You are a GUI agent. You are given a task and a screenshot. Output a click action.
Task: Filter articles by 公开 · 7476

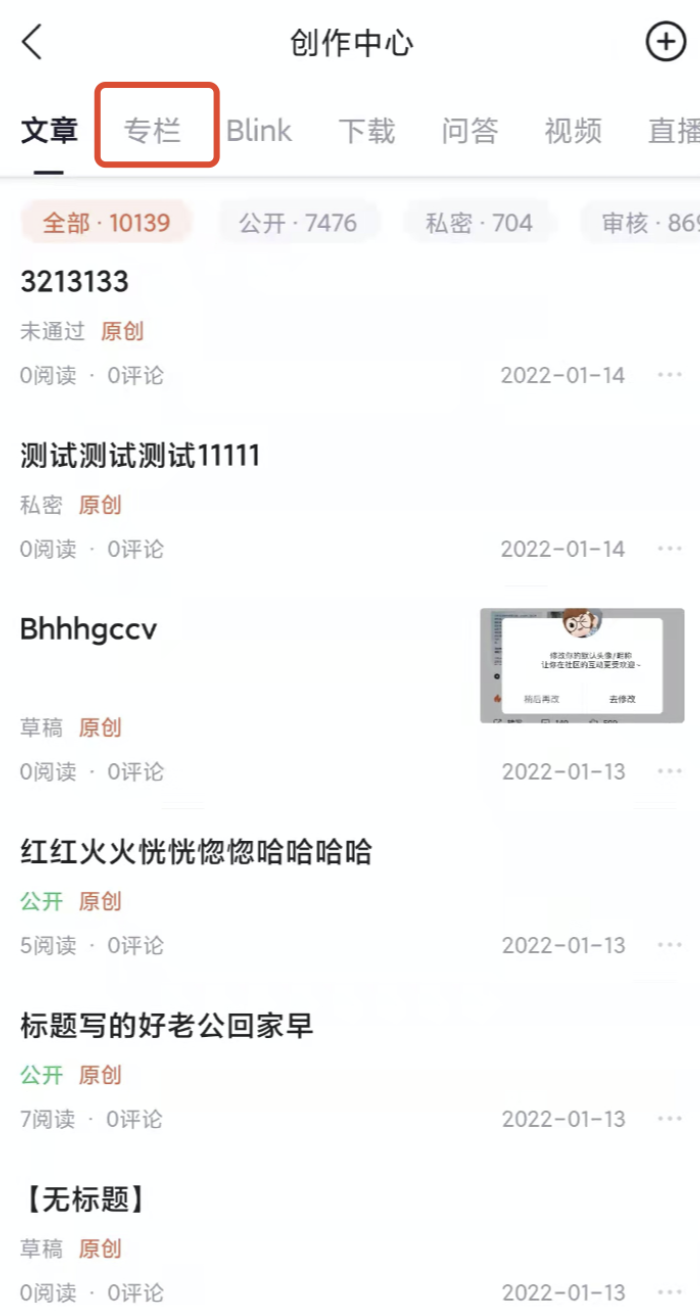point(298,223)
